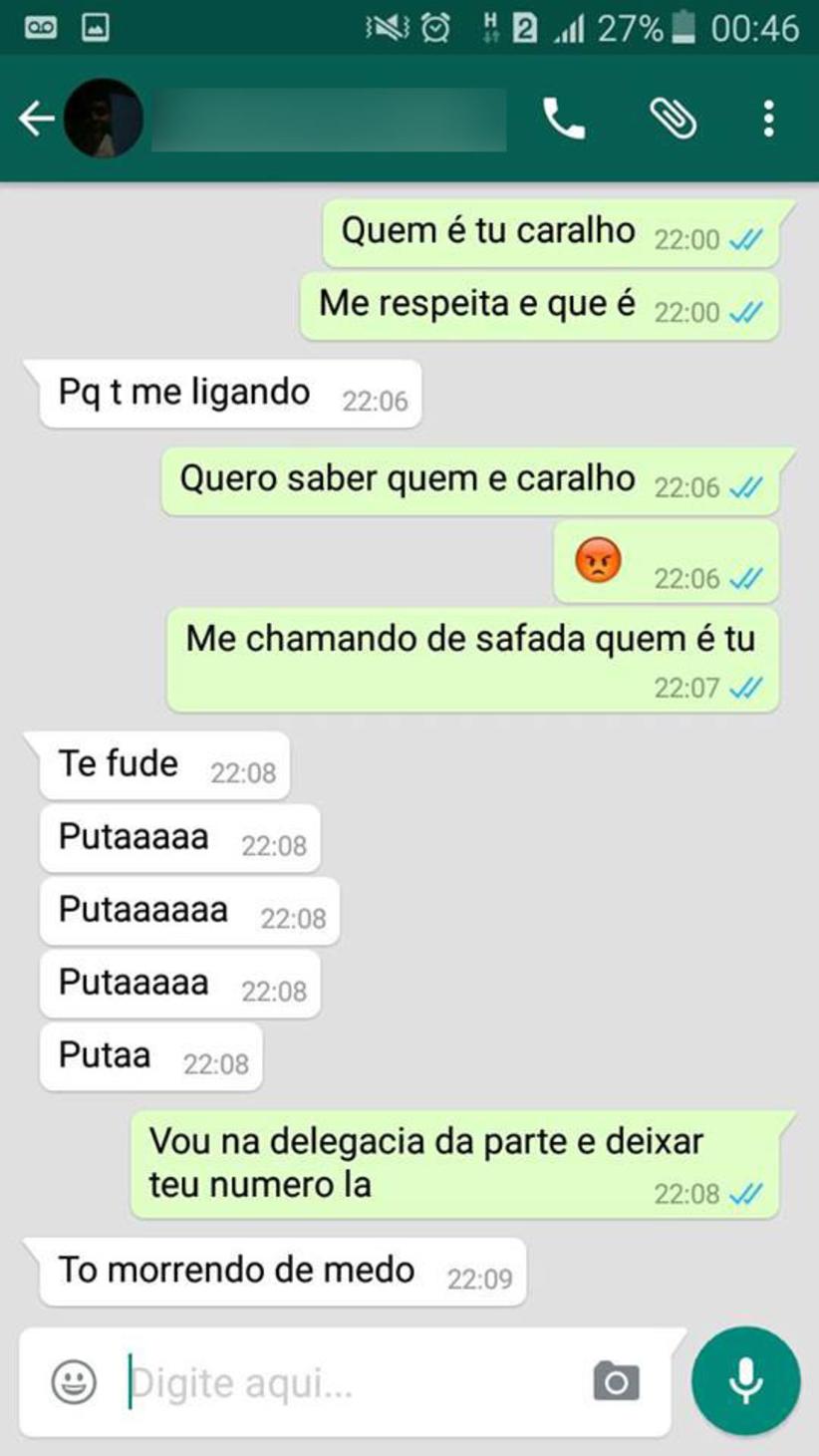The height and width of the screenshot is (1456, 819).
Task: Open the emoji picker
Action: point(74,1382)
